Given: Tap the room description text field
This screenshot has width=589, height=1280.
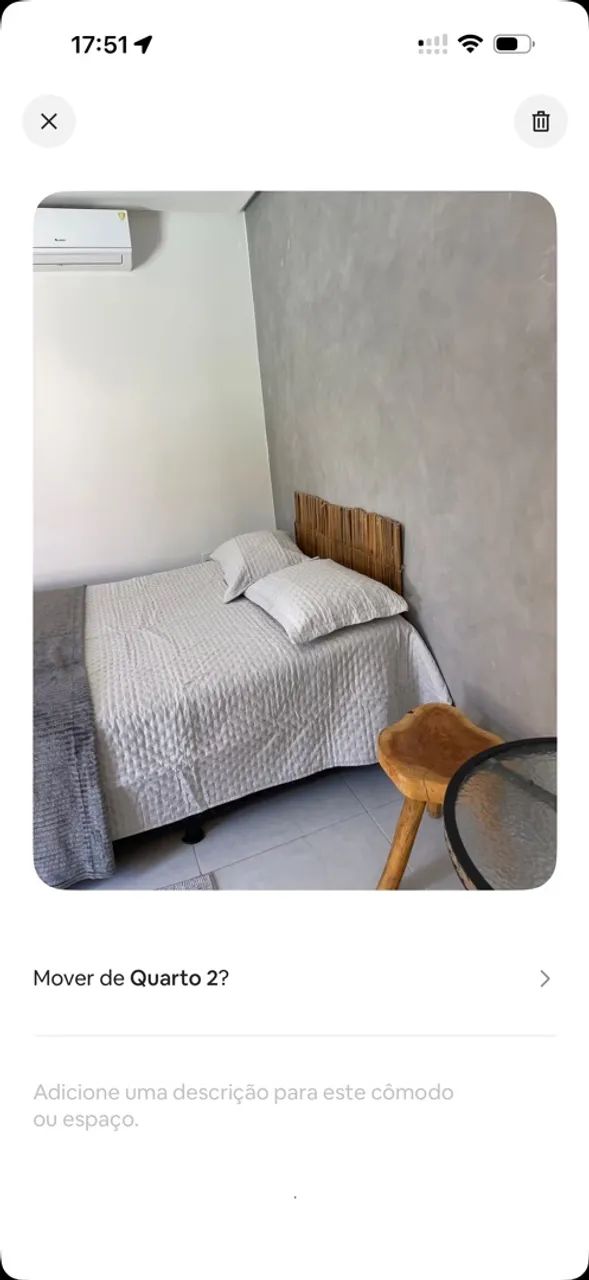Looking at the screenshot, I should 294,1105.
